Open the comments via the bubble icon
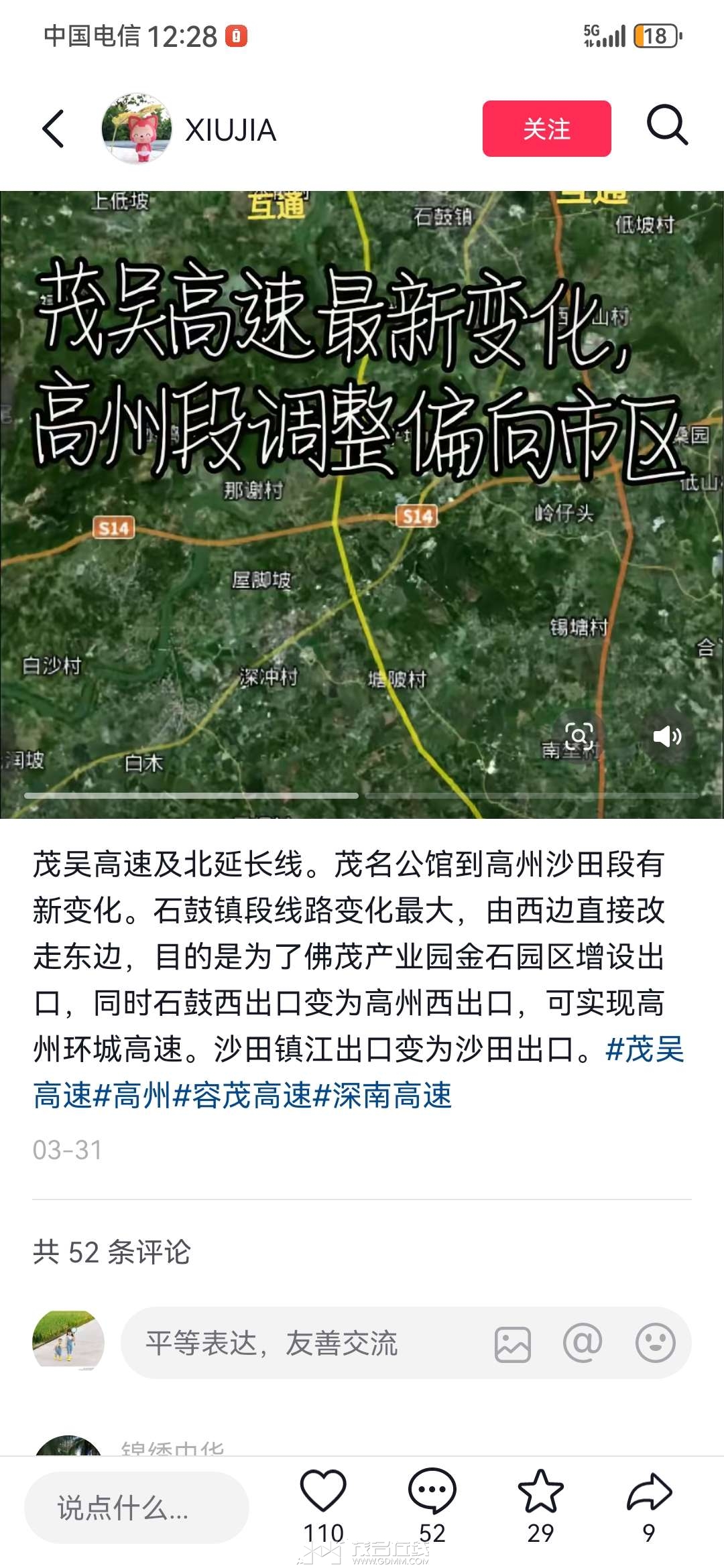 click(x=432, y=1493)
